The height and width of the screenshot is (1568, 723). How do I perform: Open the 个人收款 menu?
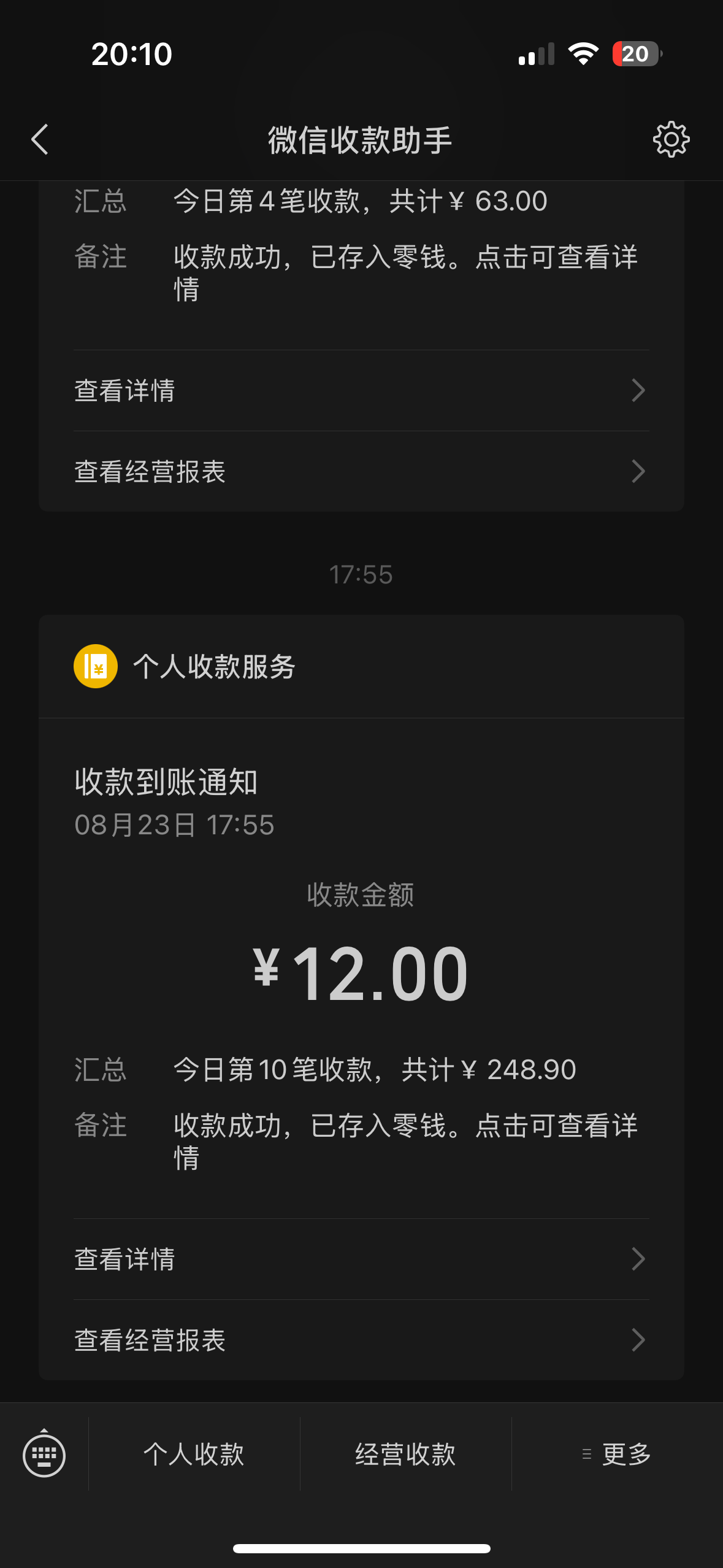[x=194, y=1455]
